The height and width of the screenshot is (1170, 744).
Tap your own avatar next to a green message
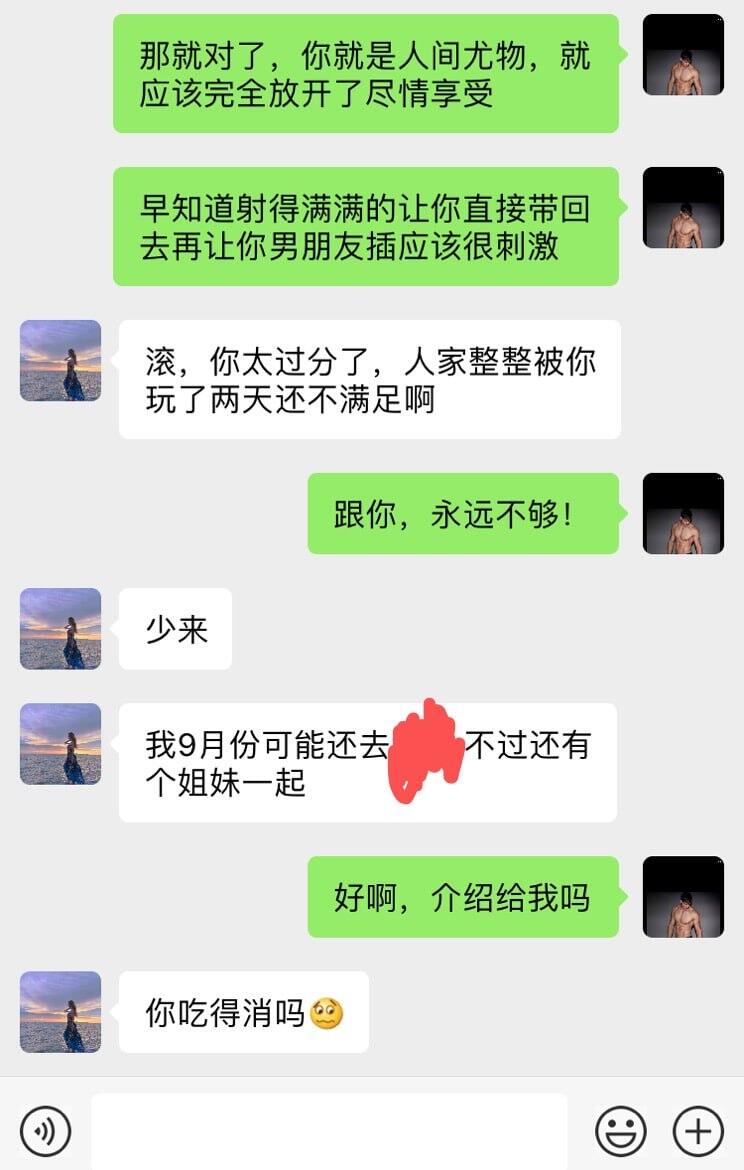click(x=683, y=55)
